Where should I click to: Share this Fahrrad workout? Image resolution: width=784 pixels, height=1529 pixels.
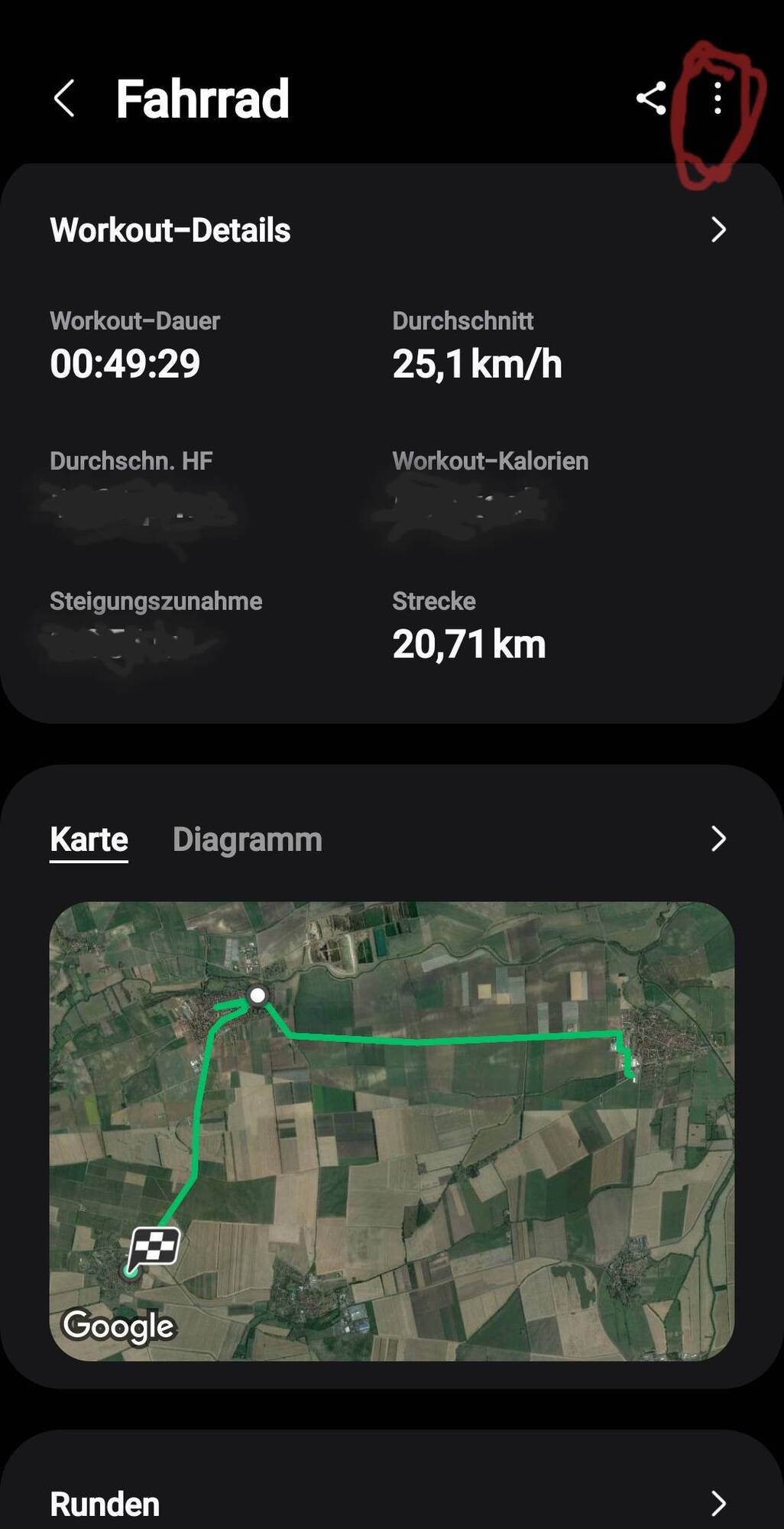tap(651, 99)
